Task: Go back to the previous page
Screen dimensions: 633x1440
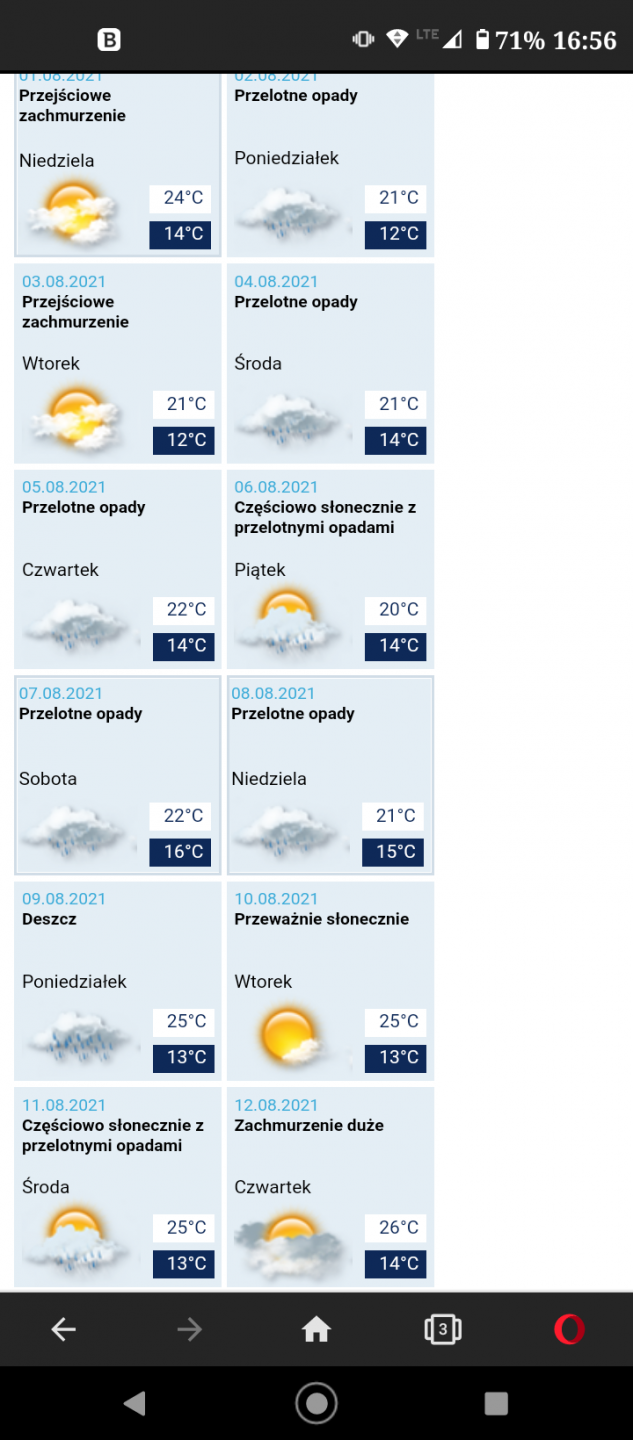Action: coord(64,1329)
